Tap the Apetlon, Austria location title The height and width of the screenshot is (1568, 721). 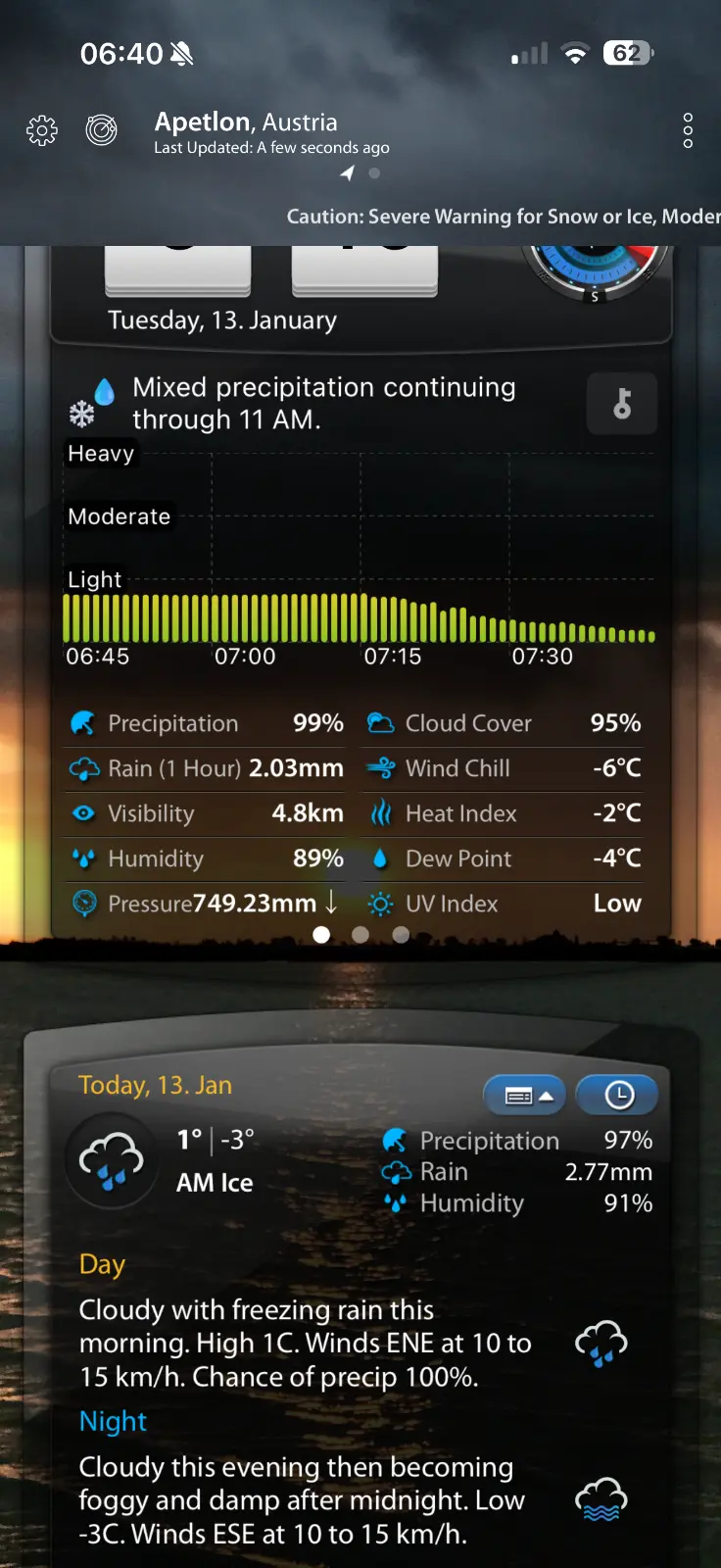click(x=246, y=122)
